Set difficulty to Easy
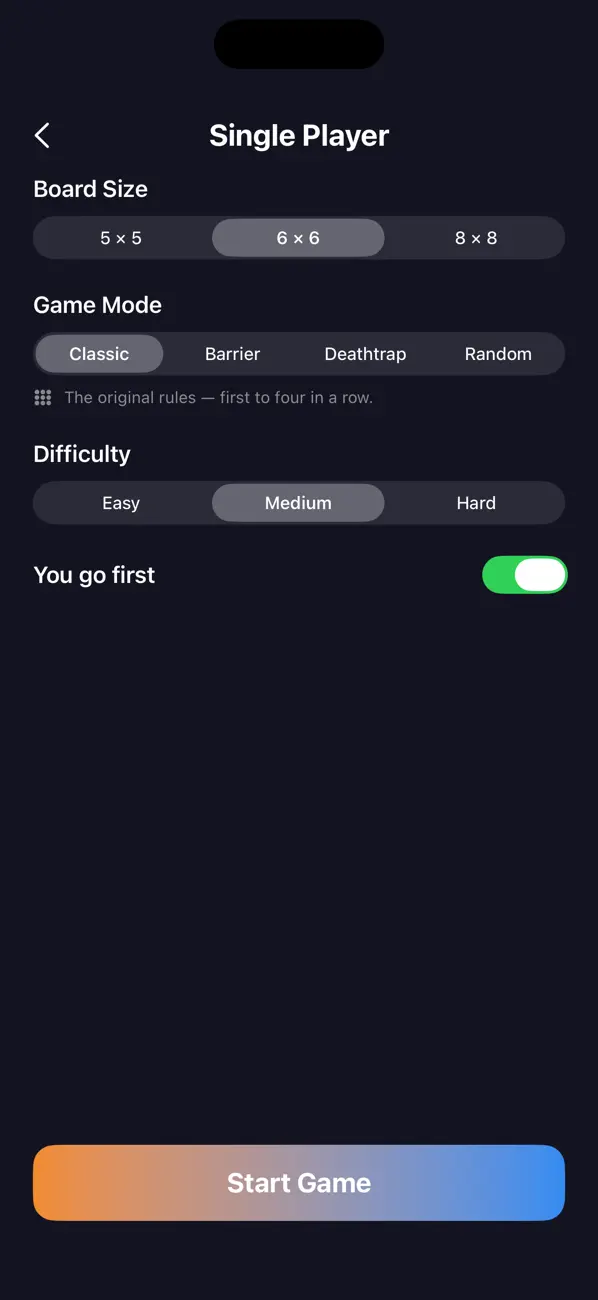This screenshot has height=1300, width=598. pos(121,503)
